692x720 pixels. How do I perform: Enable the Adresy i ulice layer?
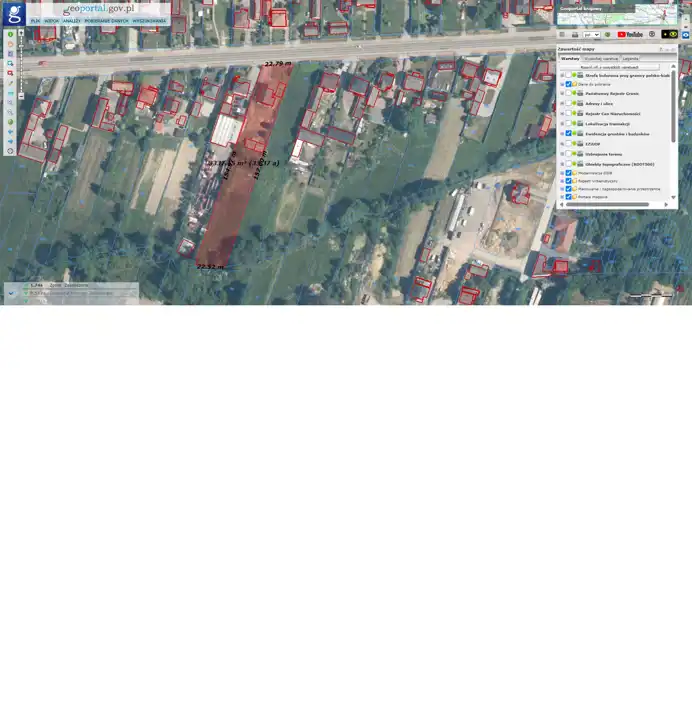(568, 103)
